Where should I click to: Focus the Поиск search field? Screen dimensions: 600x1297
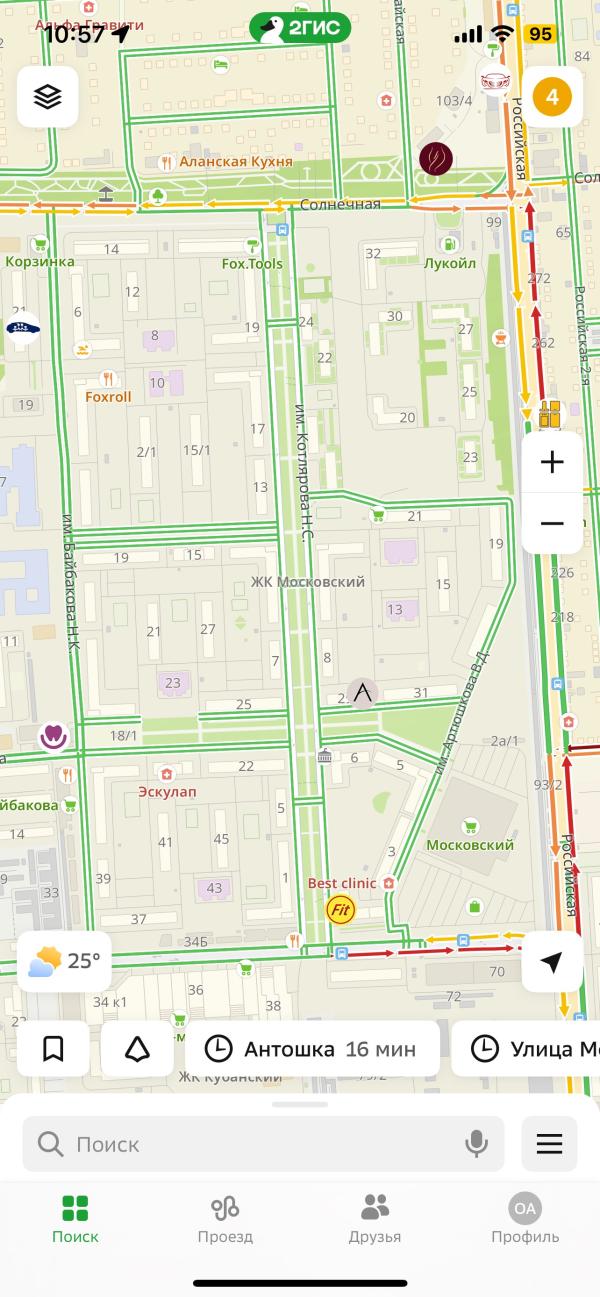[x=250, y=1144]
